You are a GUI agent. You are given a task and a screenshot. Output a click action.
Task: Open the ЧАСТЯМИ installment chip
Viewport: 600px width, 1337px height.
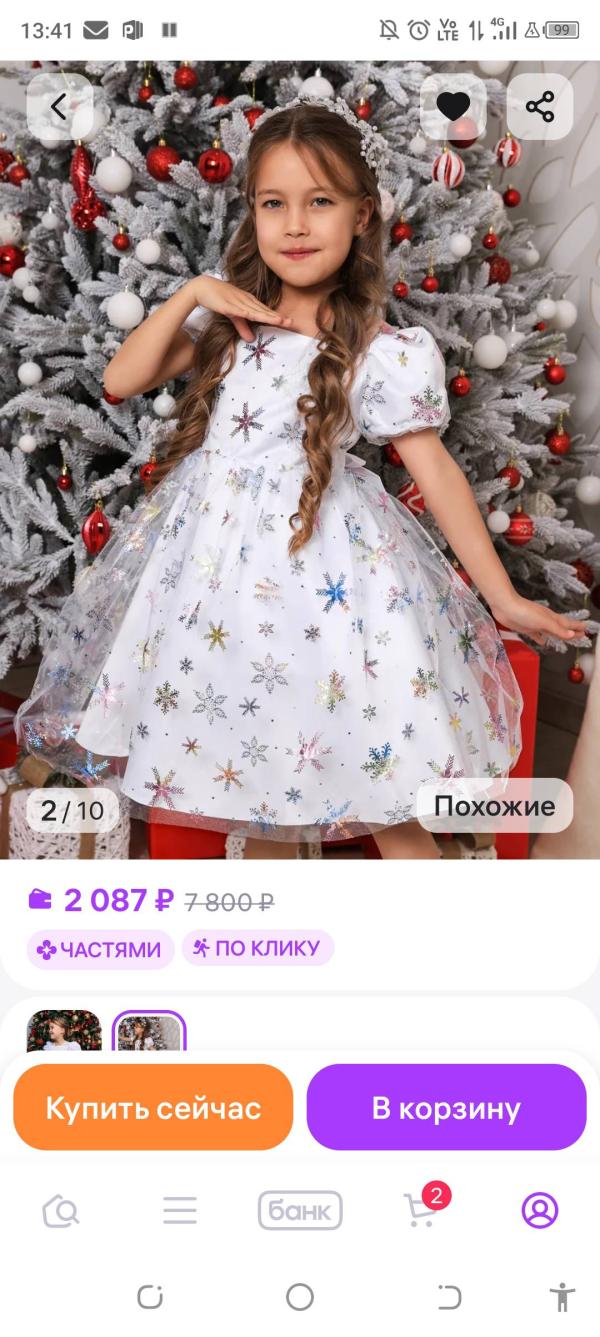(x=100, y=949)
